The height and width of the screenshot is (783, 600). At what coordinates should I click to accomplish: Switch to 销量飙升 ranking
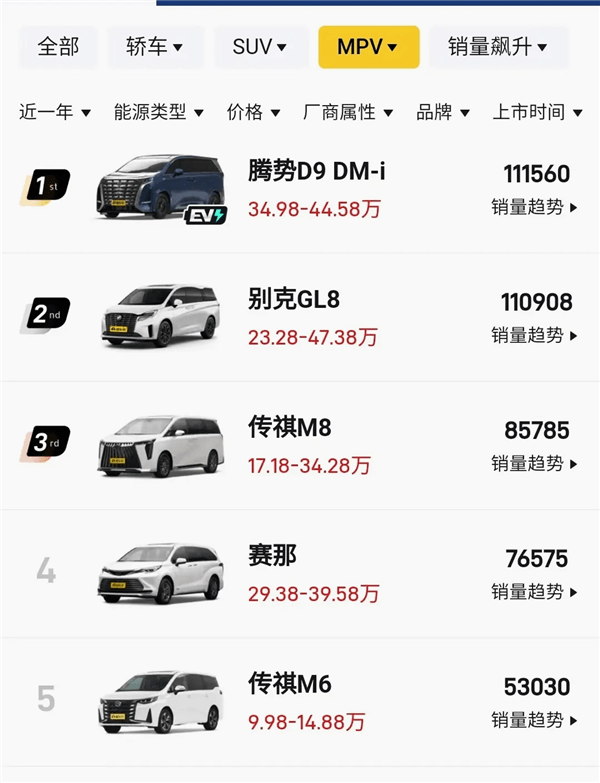pyautogui.click(x=498, y=47)
